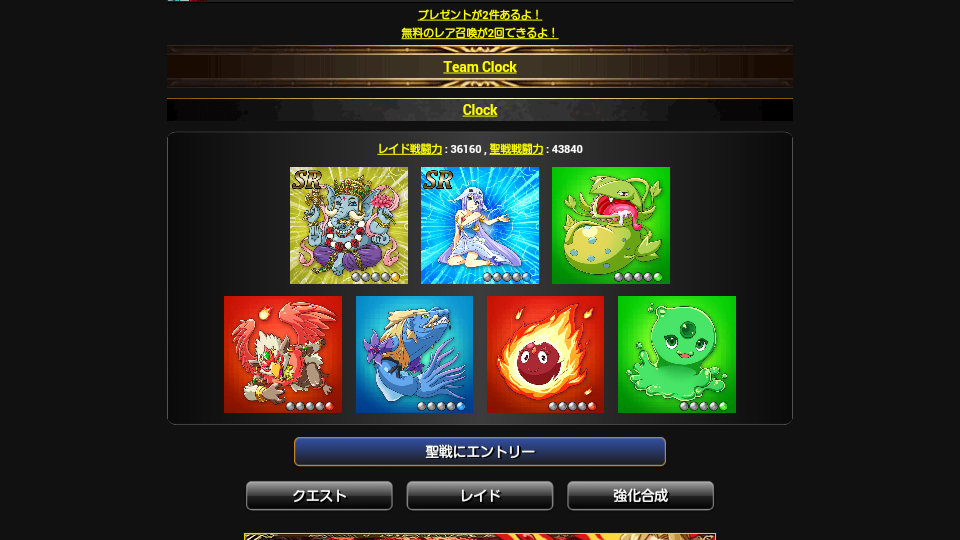960x540 pixels.
Task: Open the free rare summon link
Action: [x=480, y=33]
